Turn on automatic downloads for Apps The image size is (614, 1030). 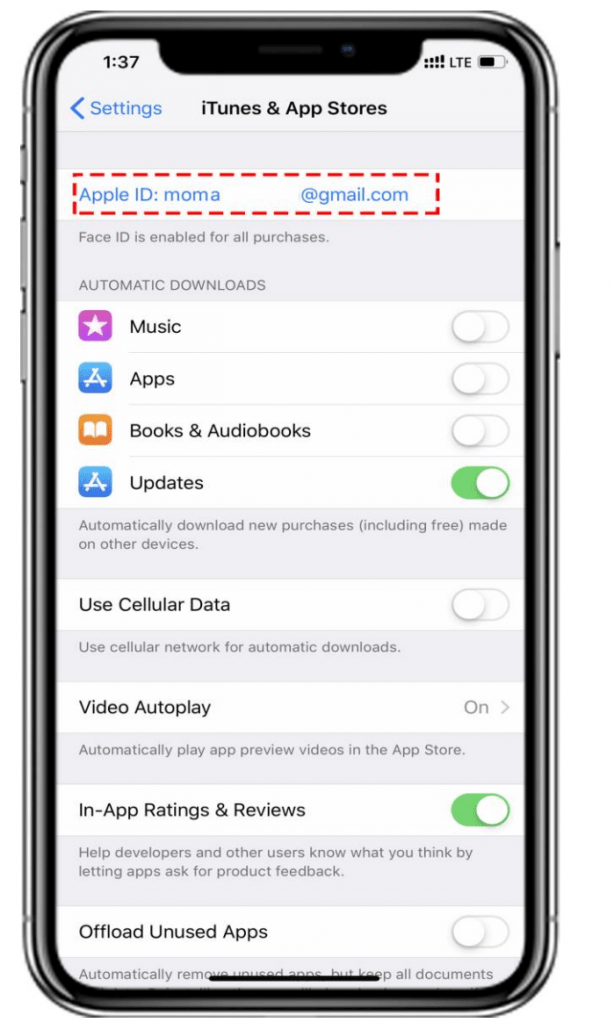(480, 379)
